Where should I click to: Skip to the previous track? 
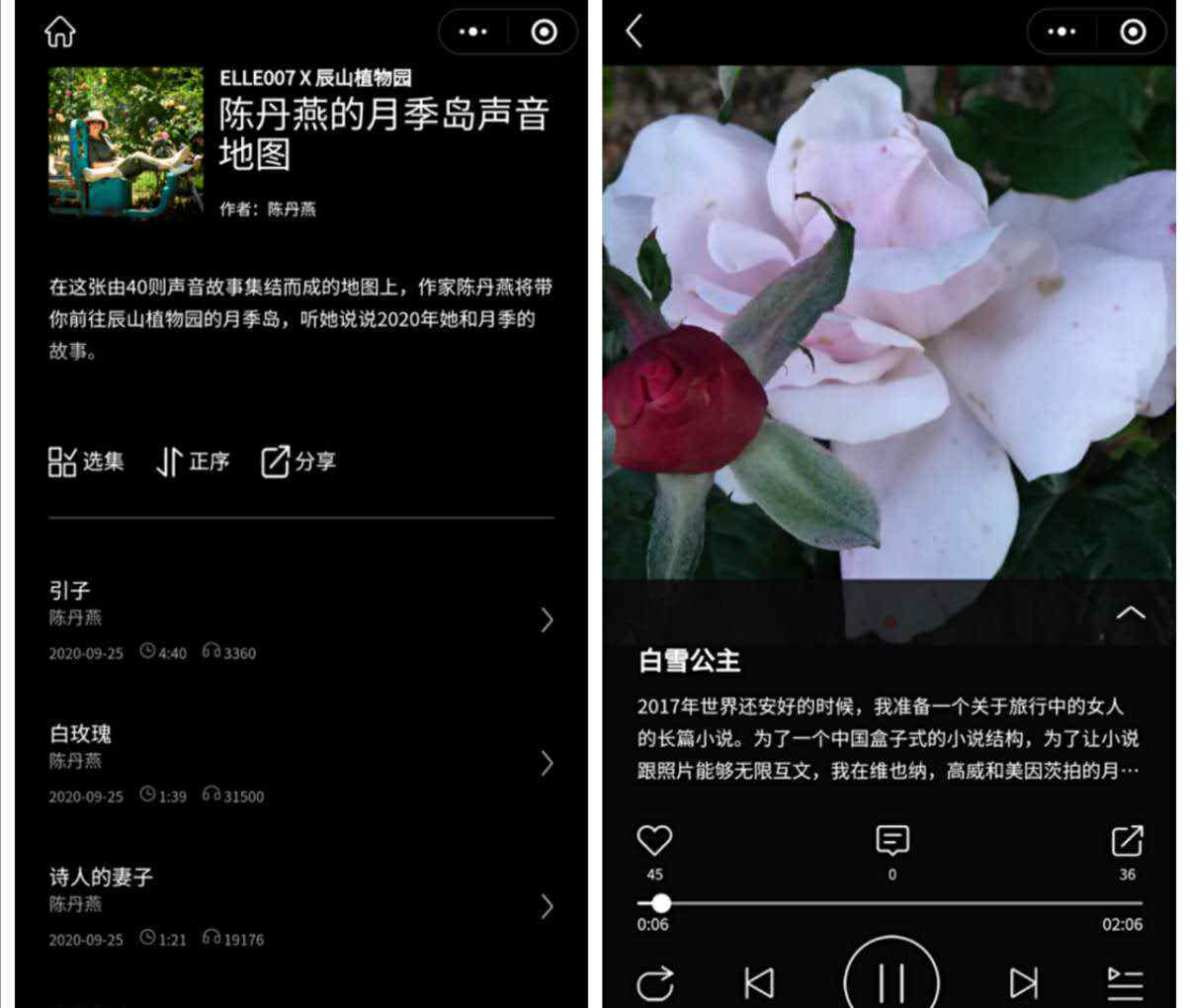(x=759, y=982)
